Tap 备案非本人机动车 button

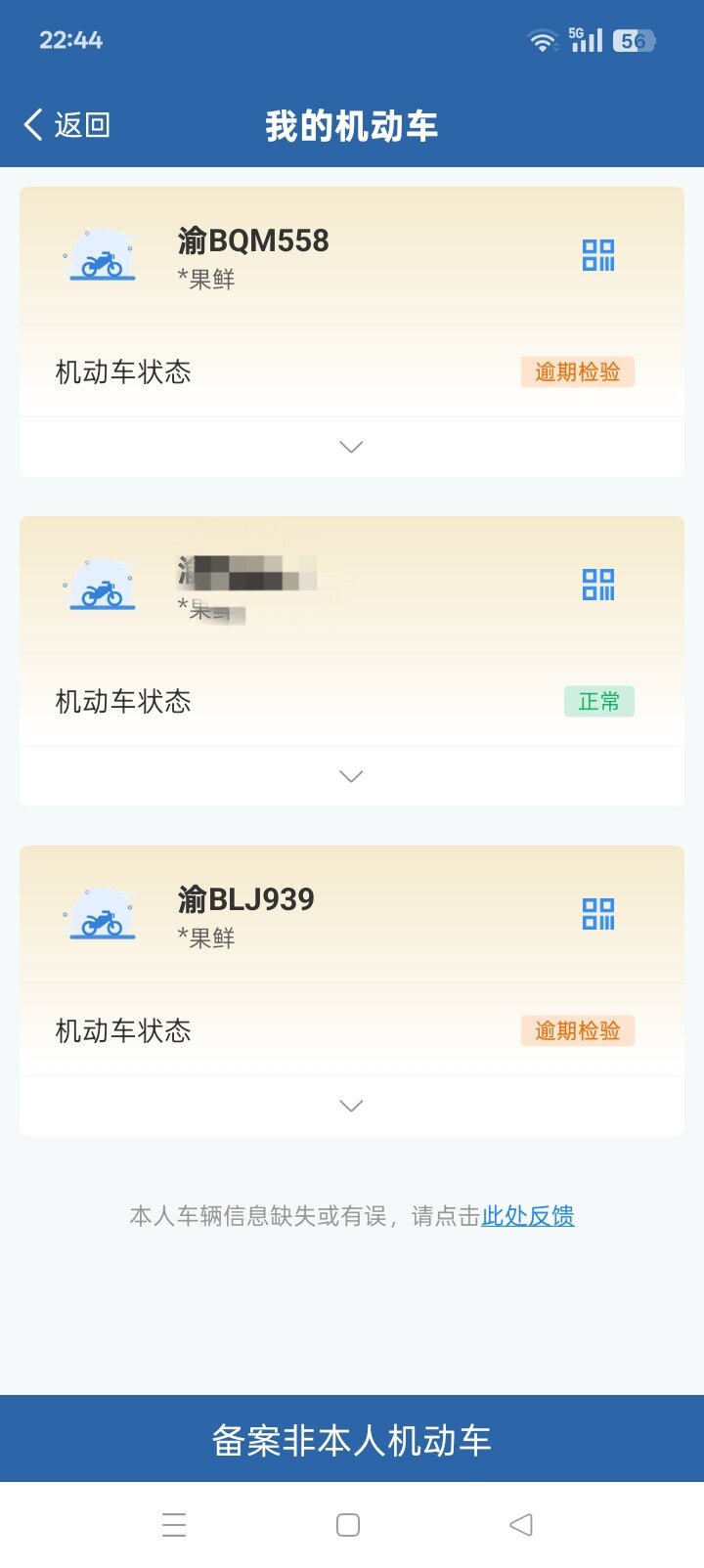[x=352, y=1440]
